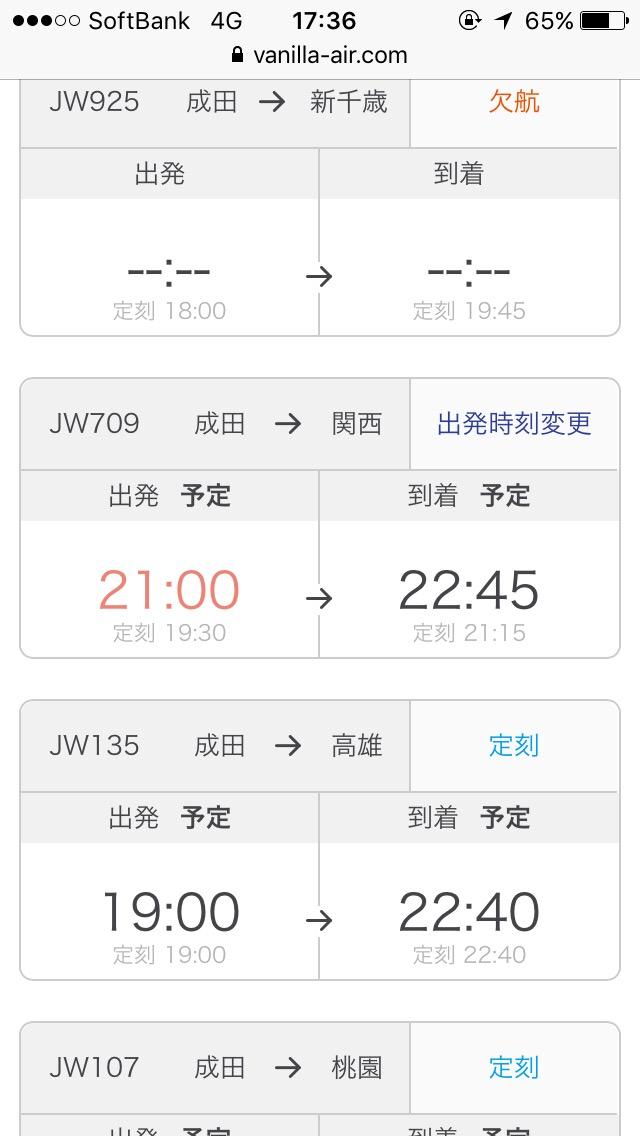The width and height of the screenshot is (640, 1136).
Task: Tap the vanilla-air.com address bar
Action: point(320,55)
